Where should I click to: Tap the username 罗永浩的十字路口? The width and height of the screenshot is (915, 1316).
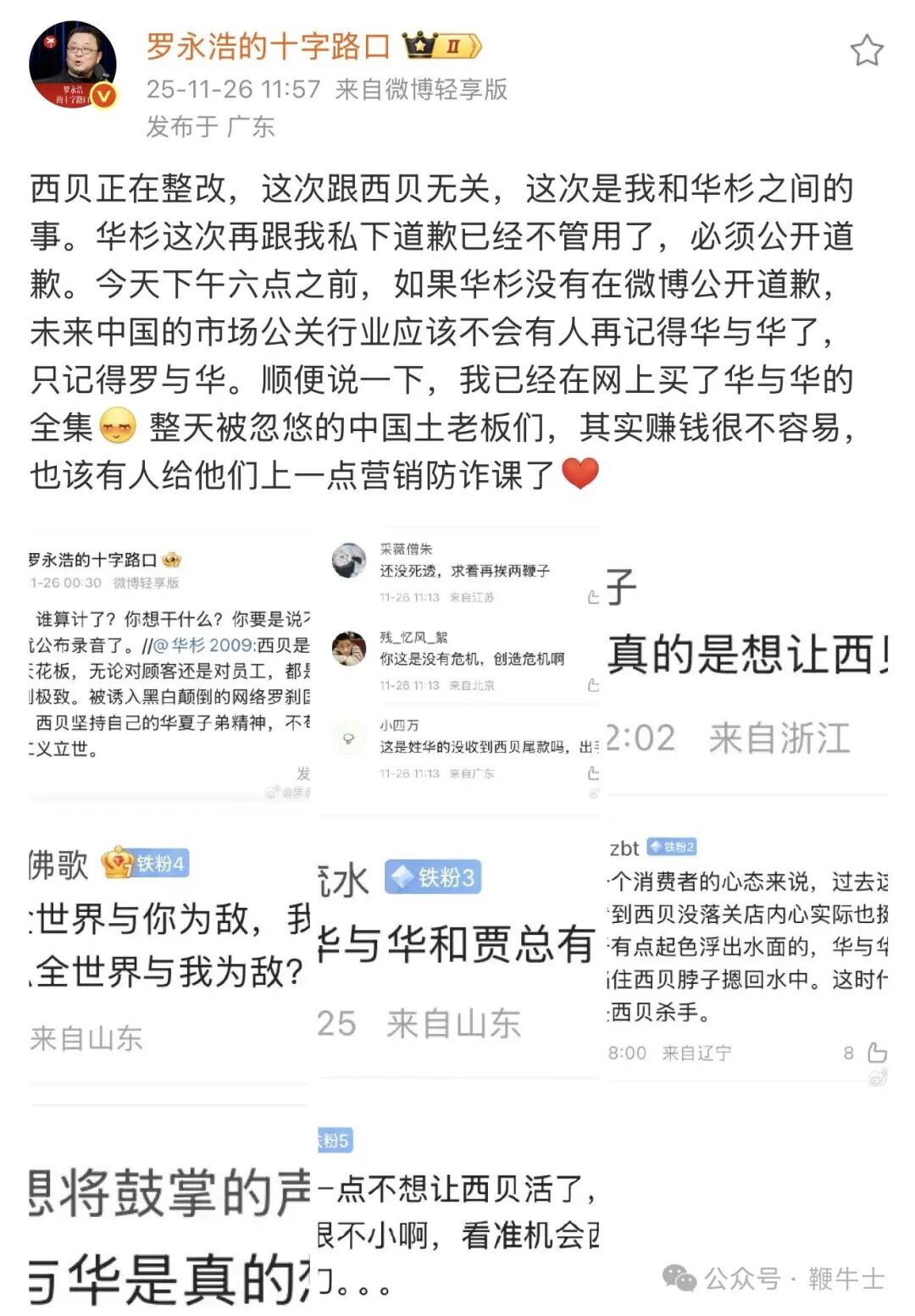coord(268,47)
